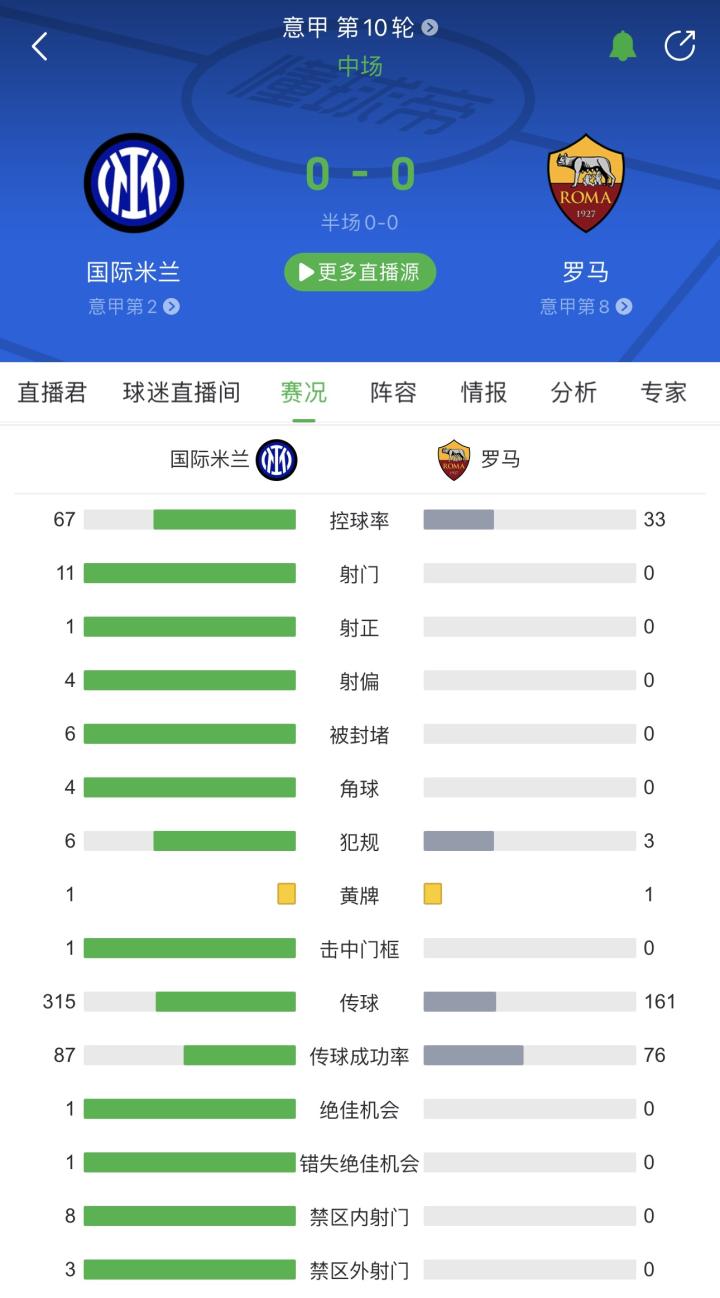Viewport: 720px width, 1298px height.
Task: Open the 情报 tab
Action: click(x=483, y=392)
